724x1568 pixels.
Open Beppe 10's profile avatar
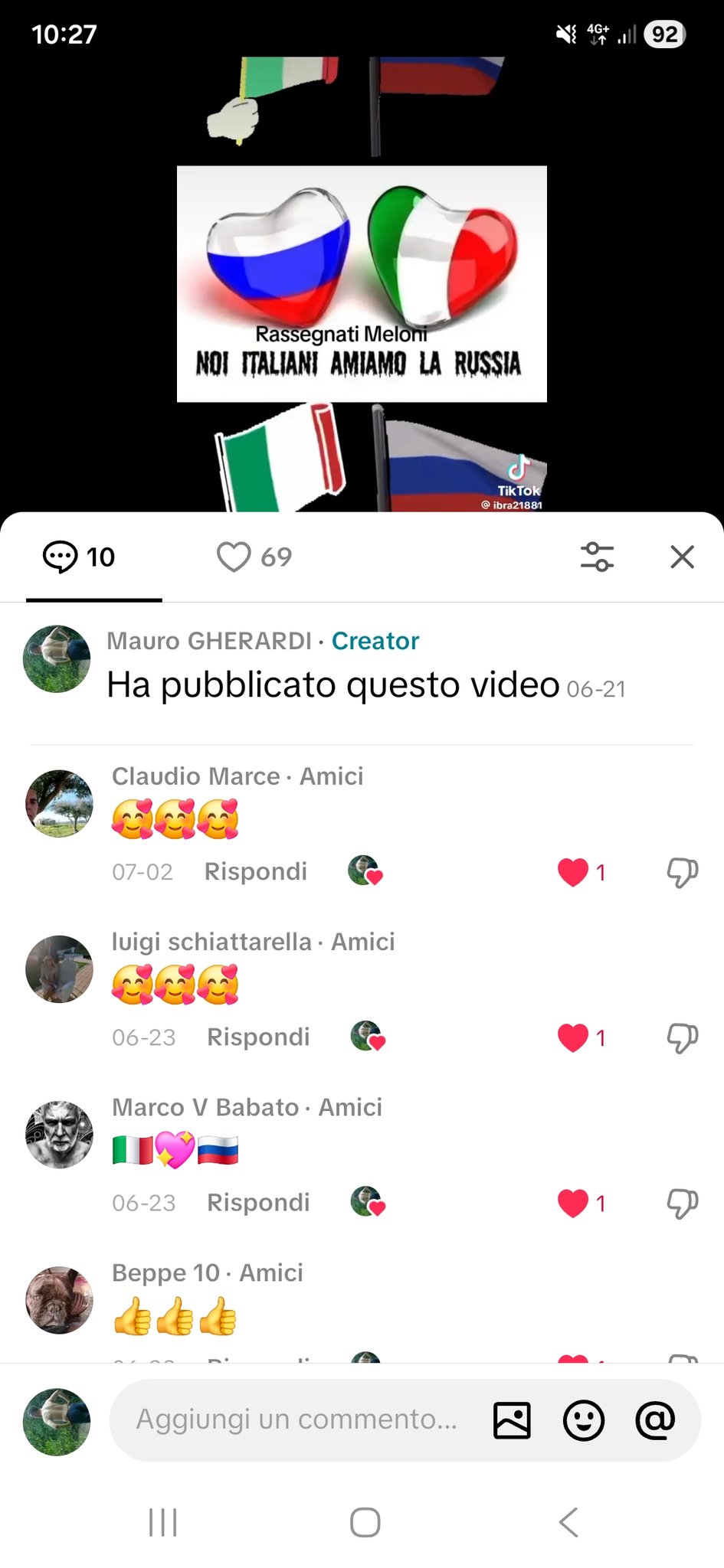[x=59, y=1300]
